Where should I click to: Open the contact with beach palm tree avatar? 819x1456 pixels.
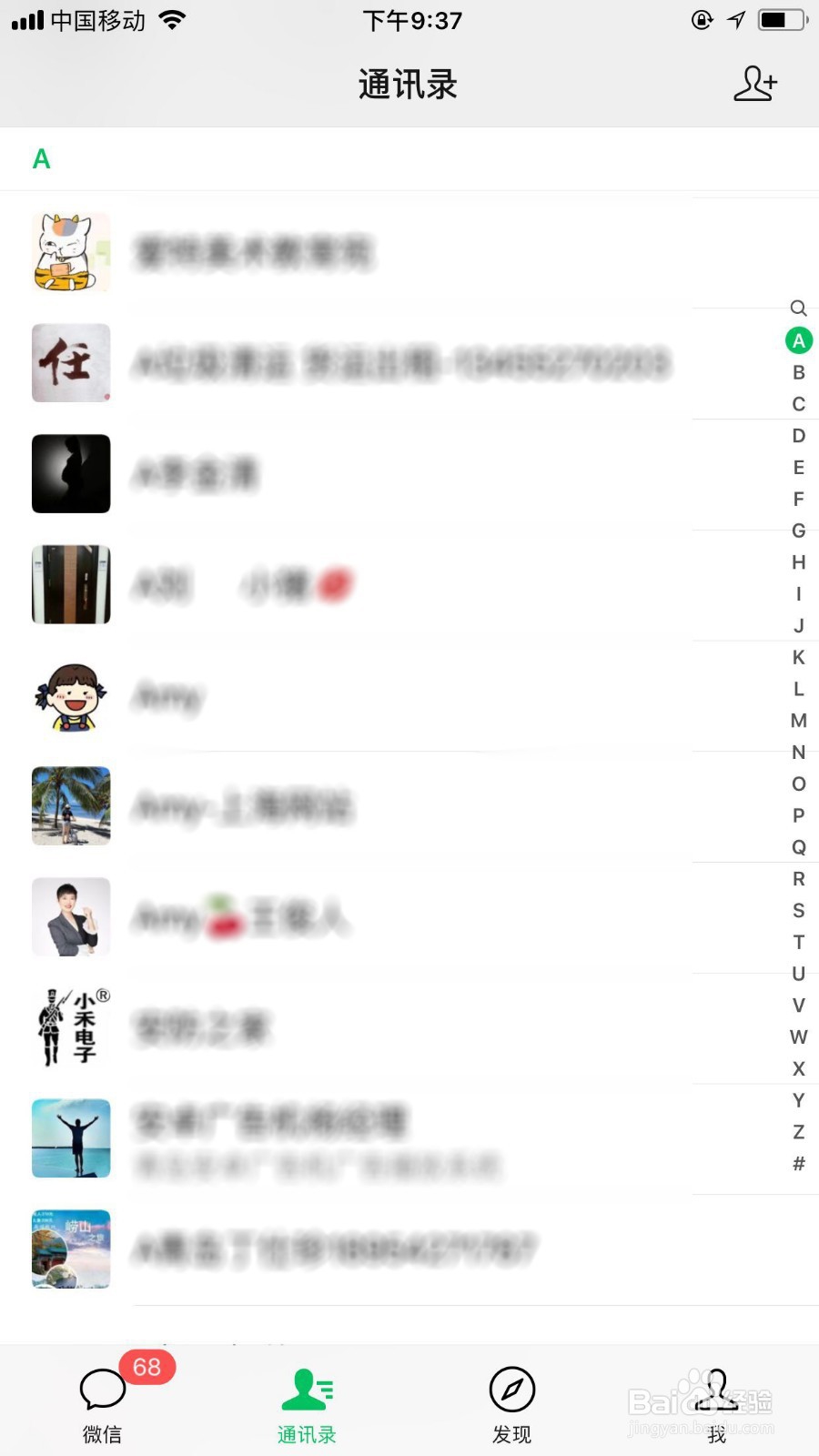(x=71, y=806)
